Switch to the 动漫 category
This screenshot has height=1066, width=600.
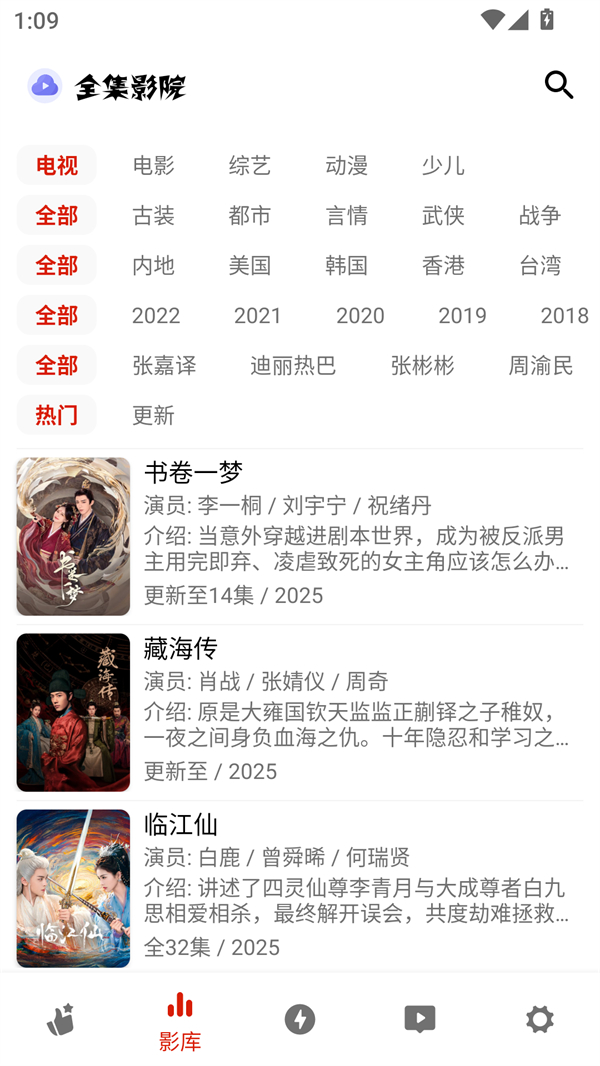(x=346, y=165)
